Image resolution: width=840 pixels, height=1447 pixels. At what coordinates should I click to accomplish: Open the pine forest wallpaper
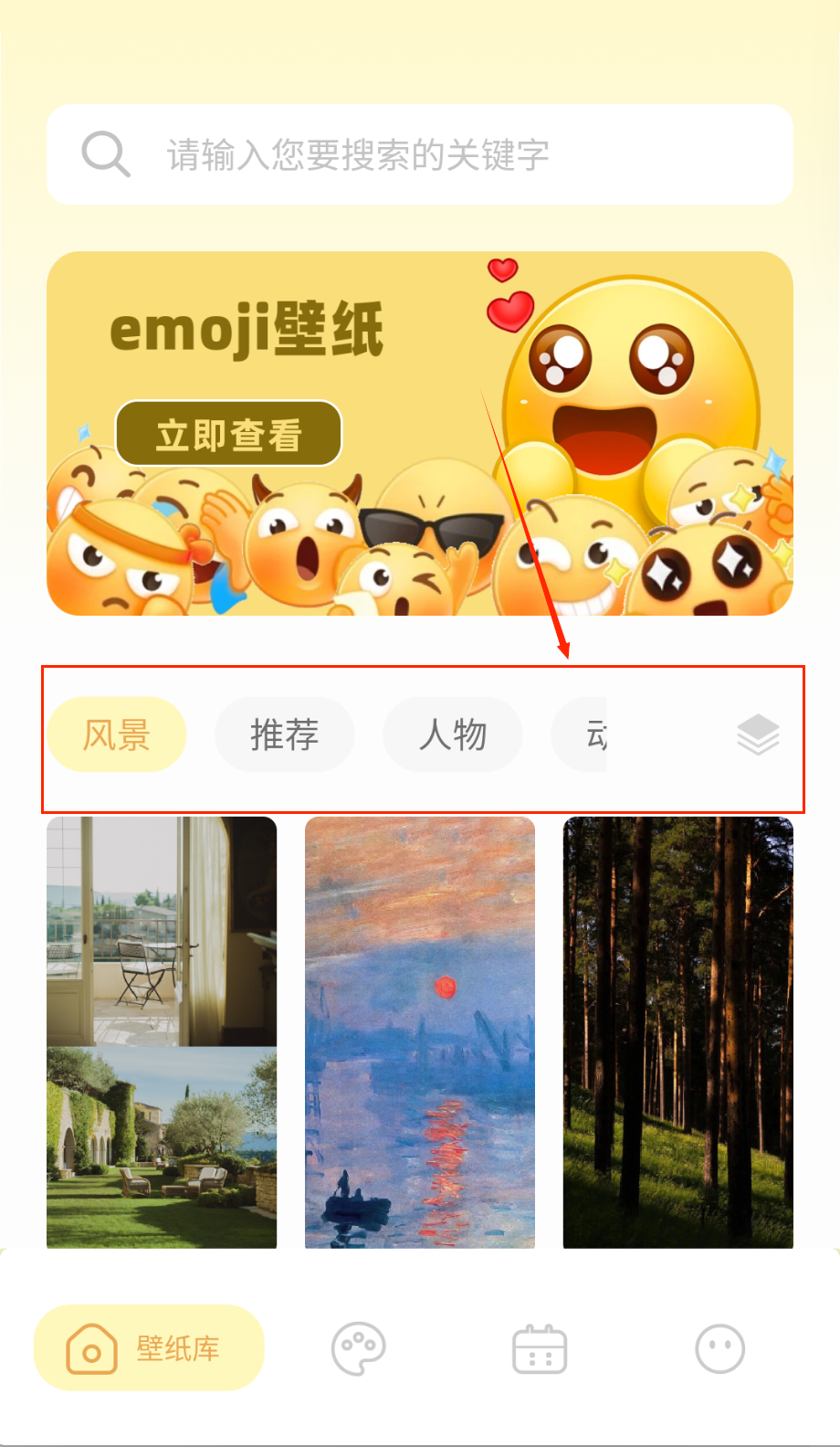(677, 1032)
